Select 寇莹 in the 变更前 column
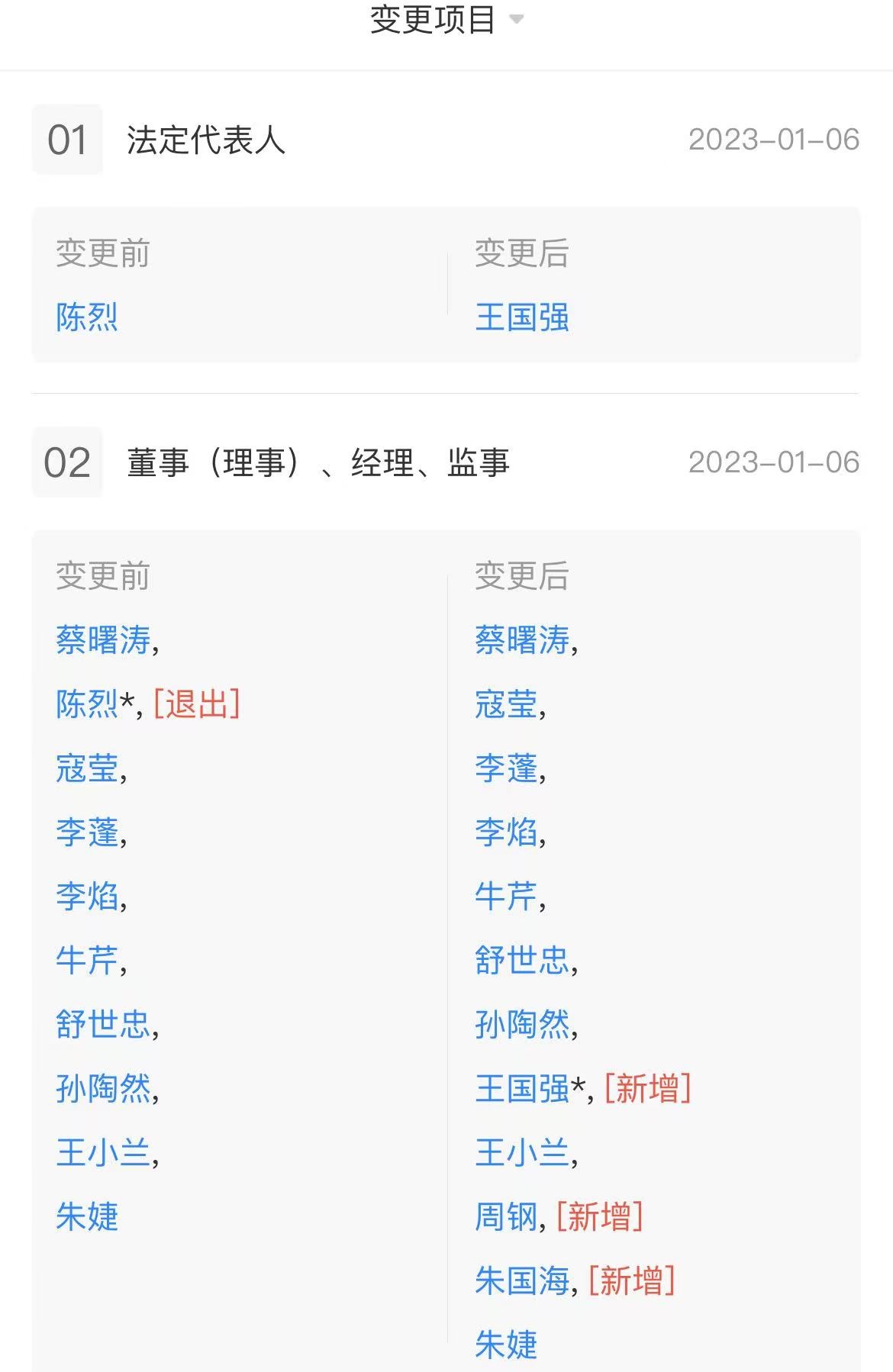Image resolution: width=893 pixels, height=1372 pixels. click(87, 768)
